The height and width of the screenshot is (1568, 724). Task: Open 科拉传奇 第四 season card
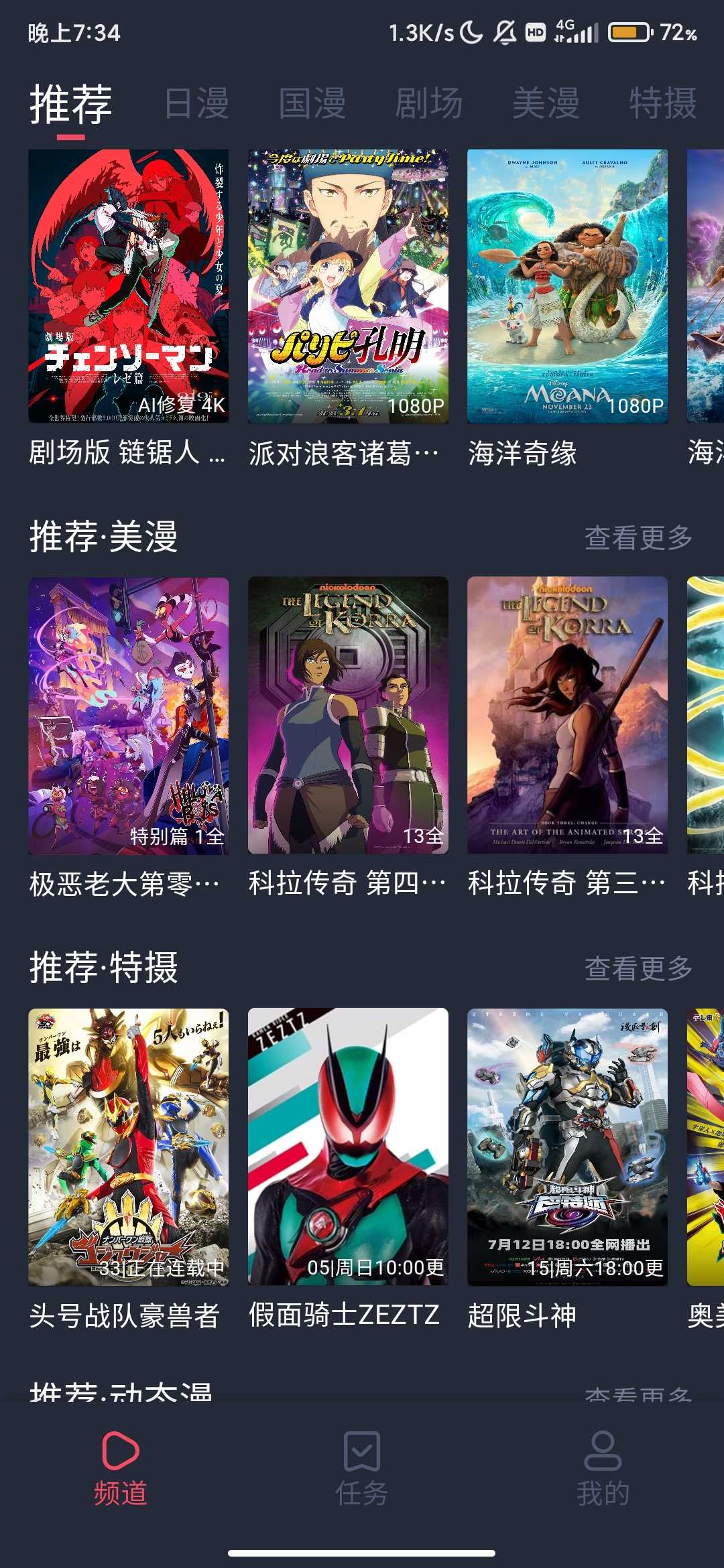click(348, 716)
